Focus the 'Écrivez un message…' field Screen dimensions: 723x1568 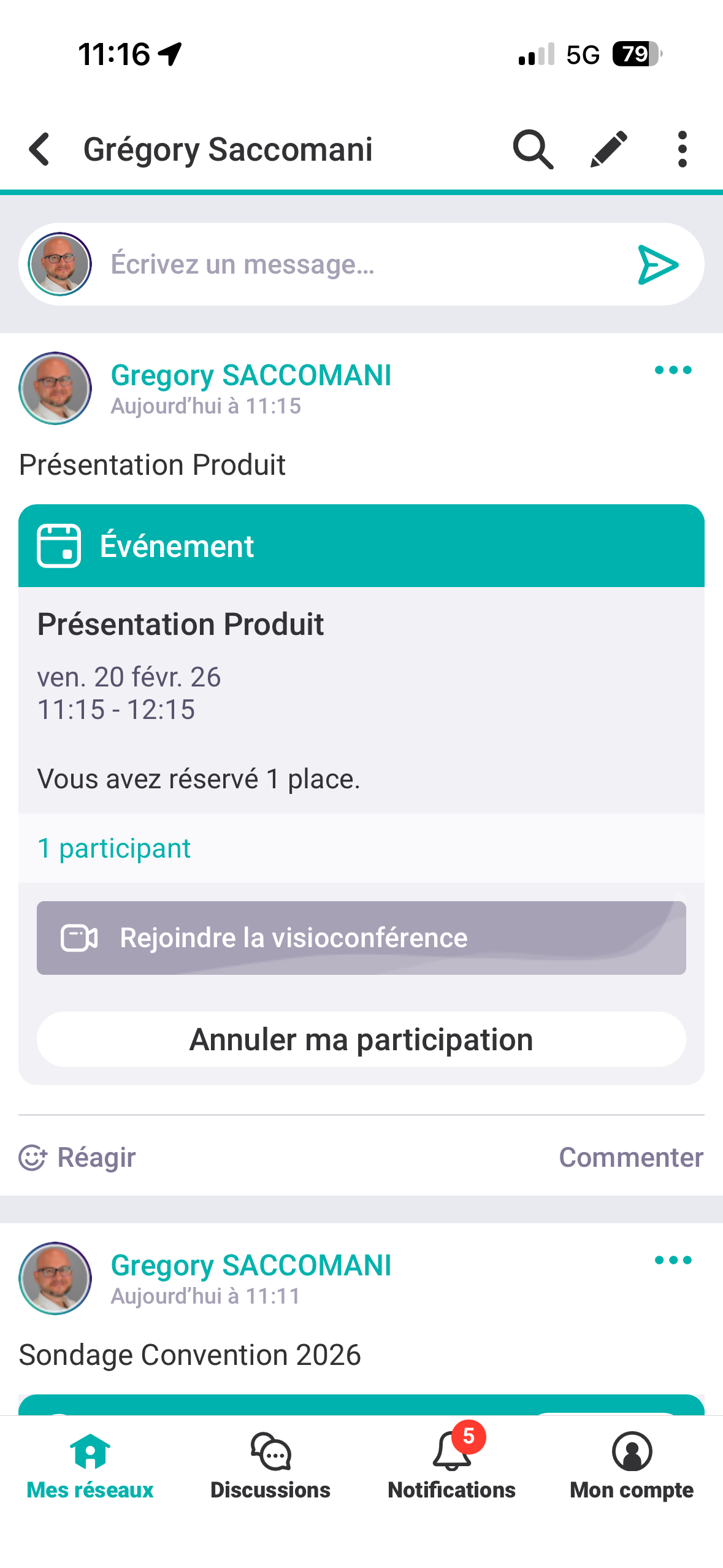coord(362,264)
